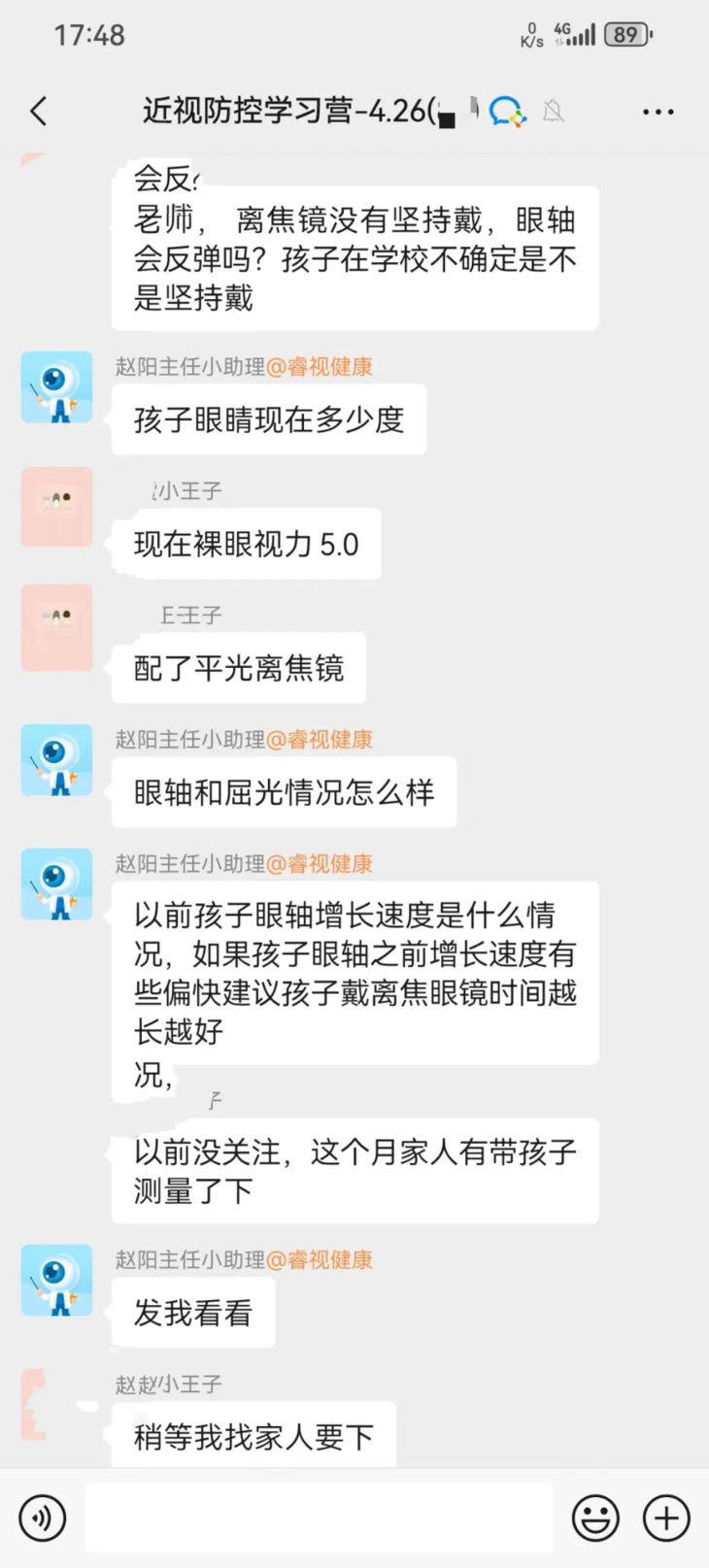The width and height of the screenshot is (709, 1568).
Task: Tap the voice message icon
Action: click(x=41, y=1517)
